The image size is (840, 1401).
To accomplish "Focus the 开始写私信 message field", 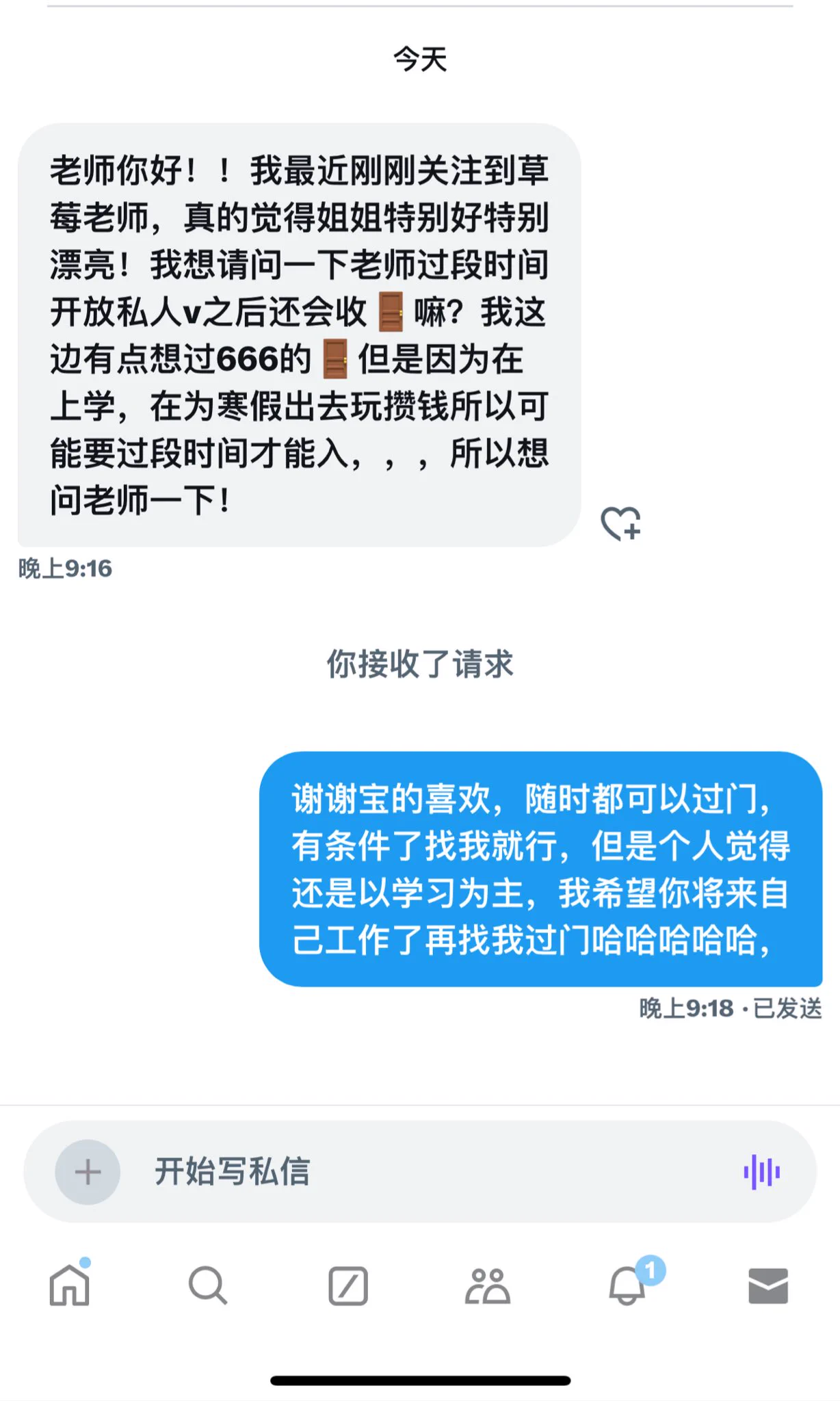I will (x=424, y=1172).
